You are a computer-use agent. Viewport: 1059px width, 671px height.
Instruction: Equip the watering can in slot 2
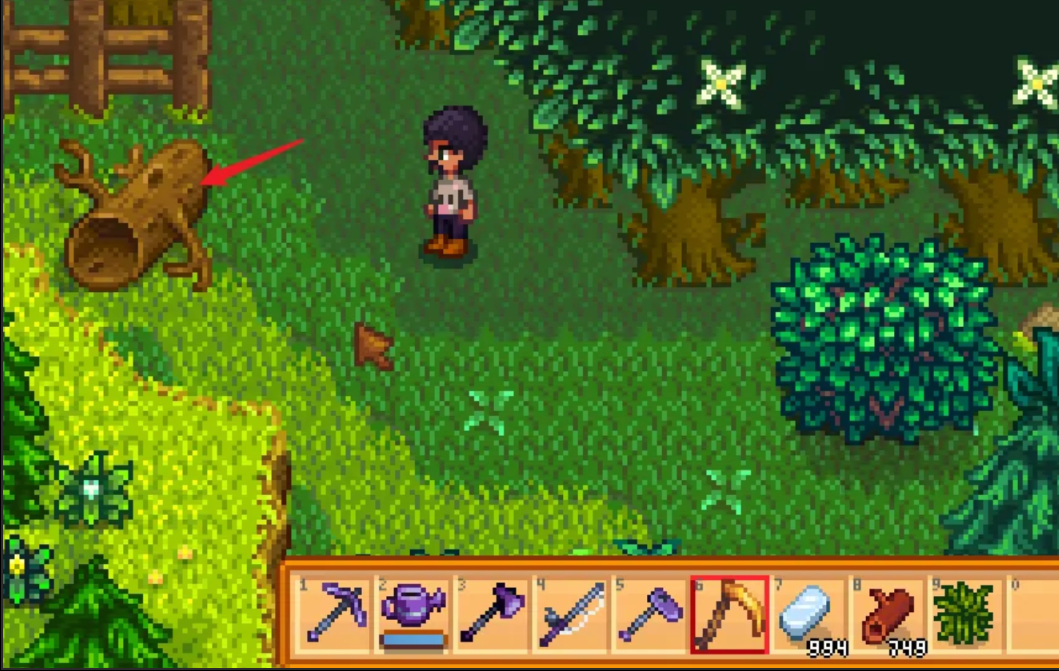pos(414,614)
